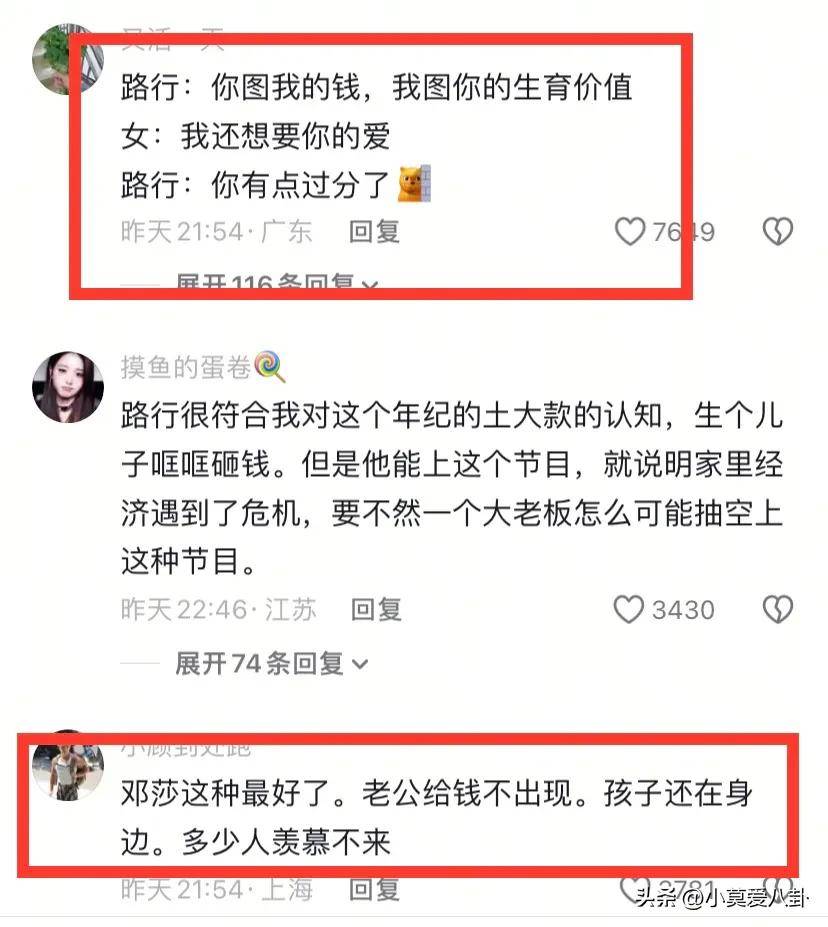This screenshot has width=828, height=927.
Task: Reply to the 昨天 21:54 广东 comment
Action: tap(374, 232)
